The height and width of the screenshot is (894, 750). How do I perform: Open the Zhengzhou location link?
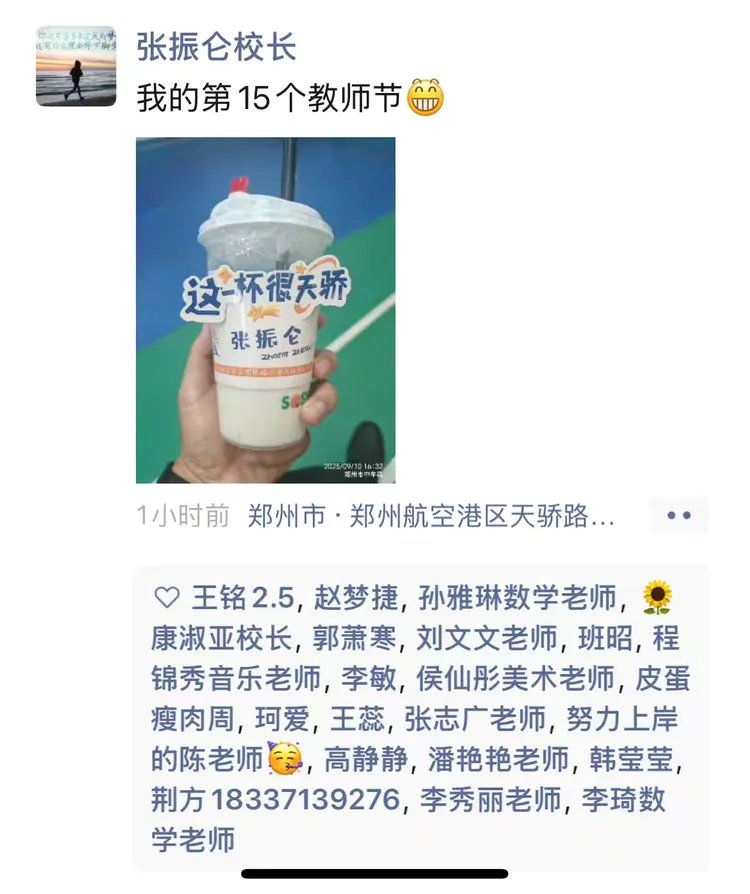(431, 517)
